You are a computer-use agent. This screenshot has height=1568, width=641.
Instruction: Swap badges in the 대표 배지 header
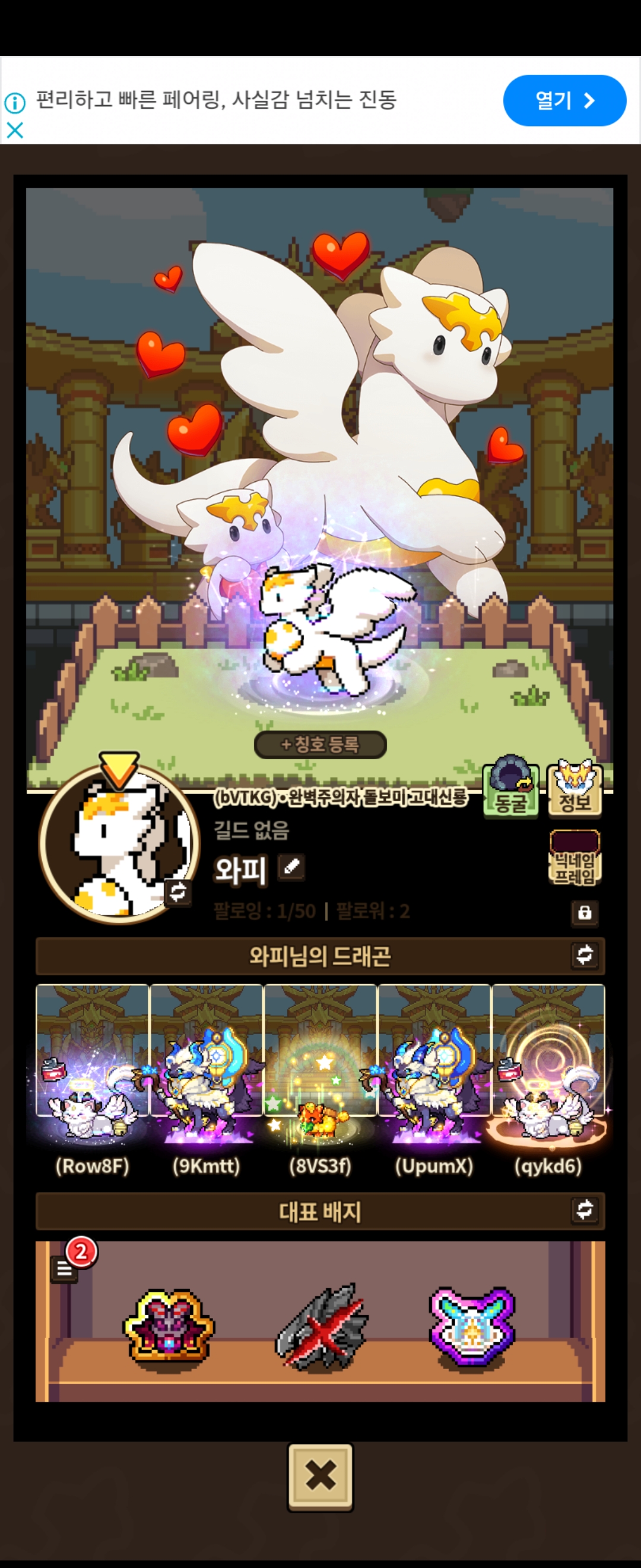click(x=585, y=1210)
